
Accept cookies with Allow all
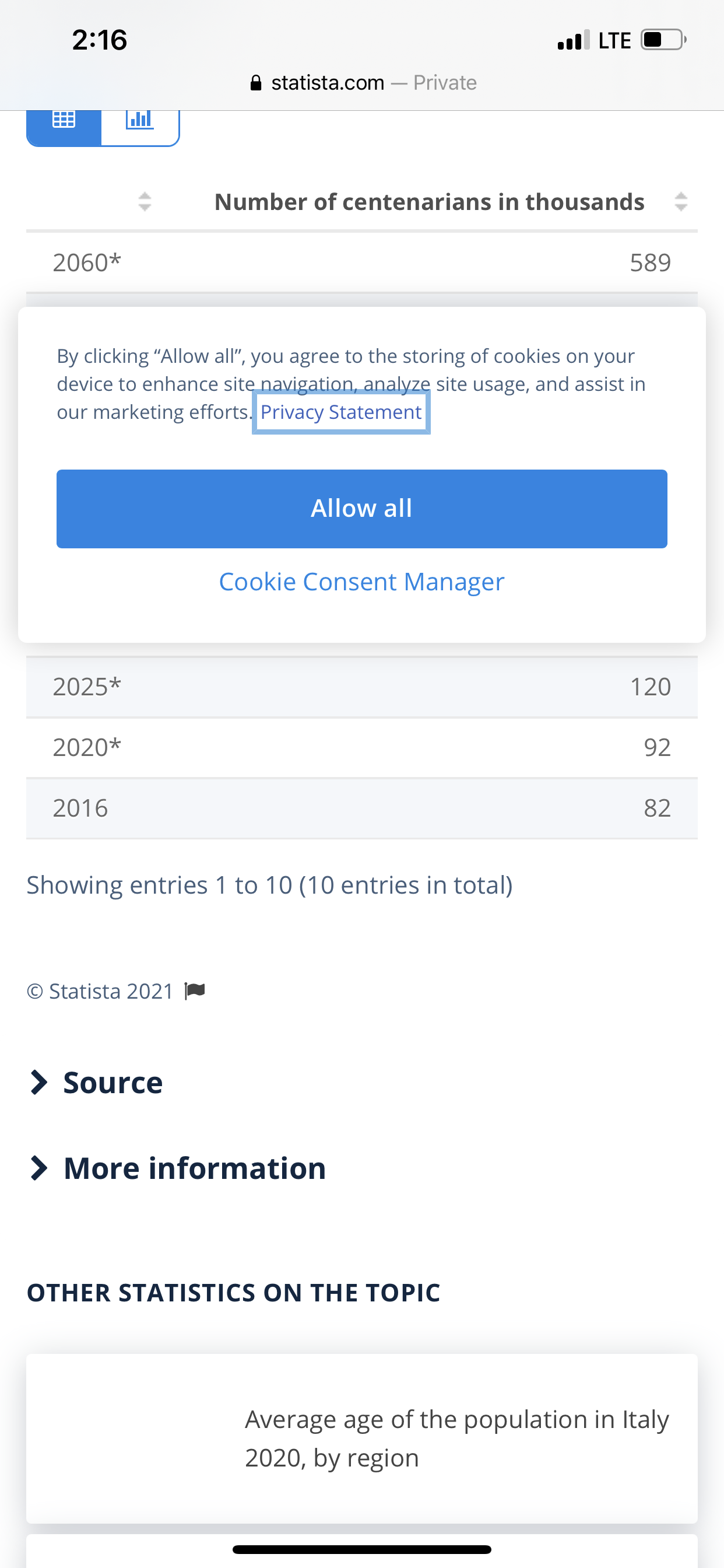click(x=362, y=508)
